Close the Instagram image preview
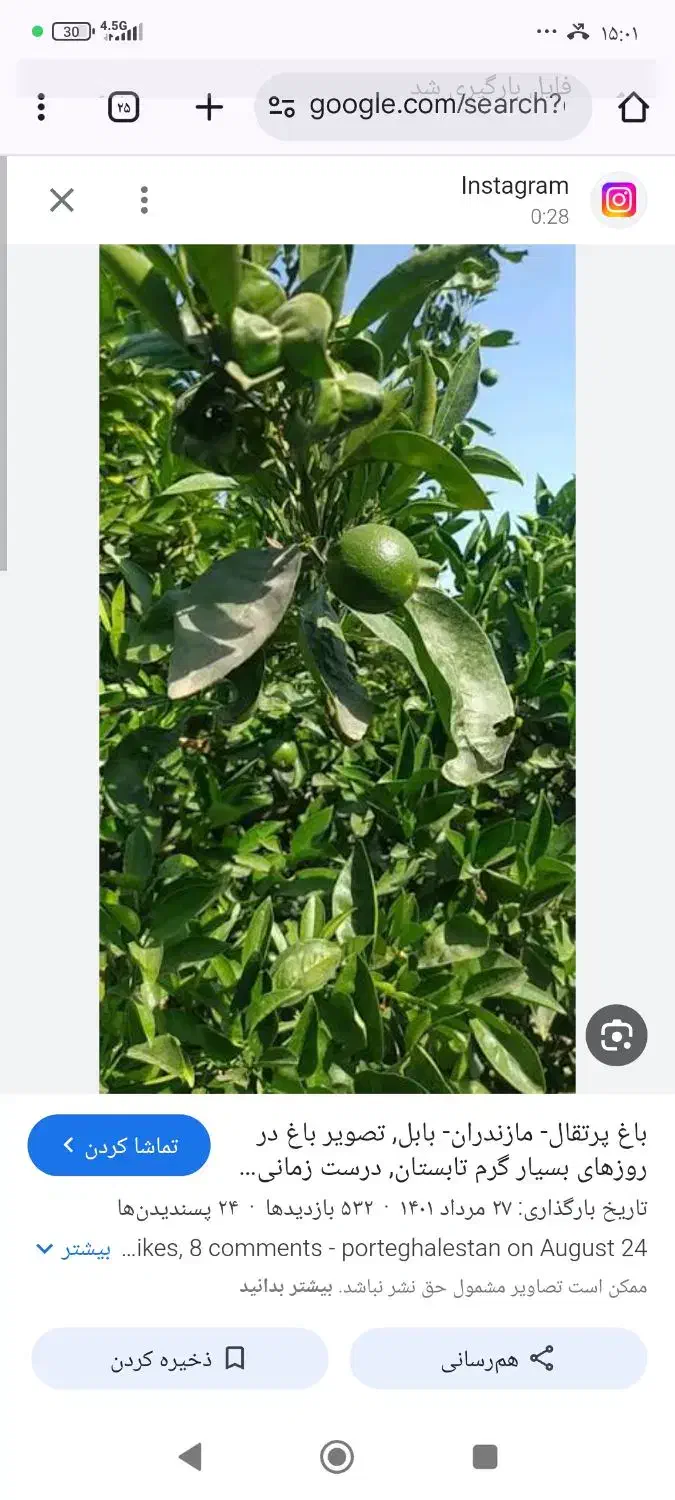 click(62, 200)
